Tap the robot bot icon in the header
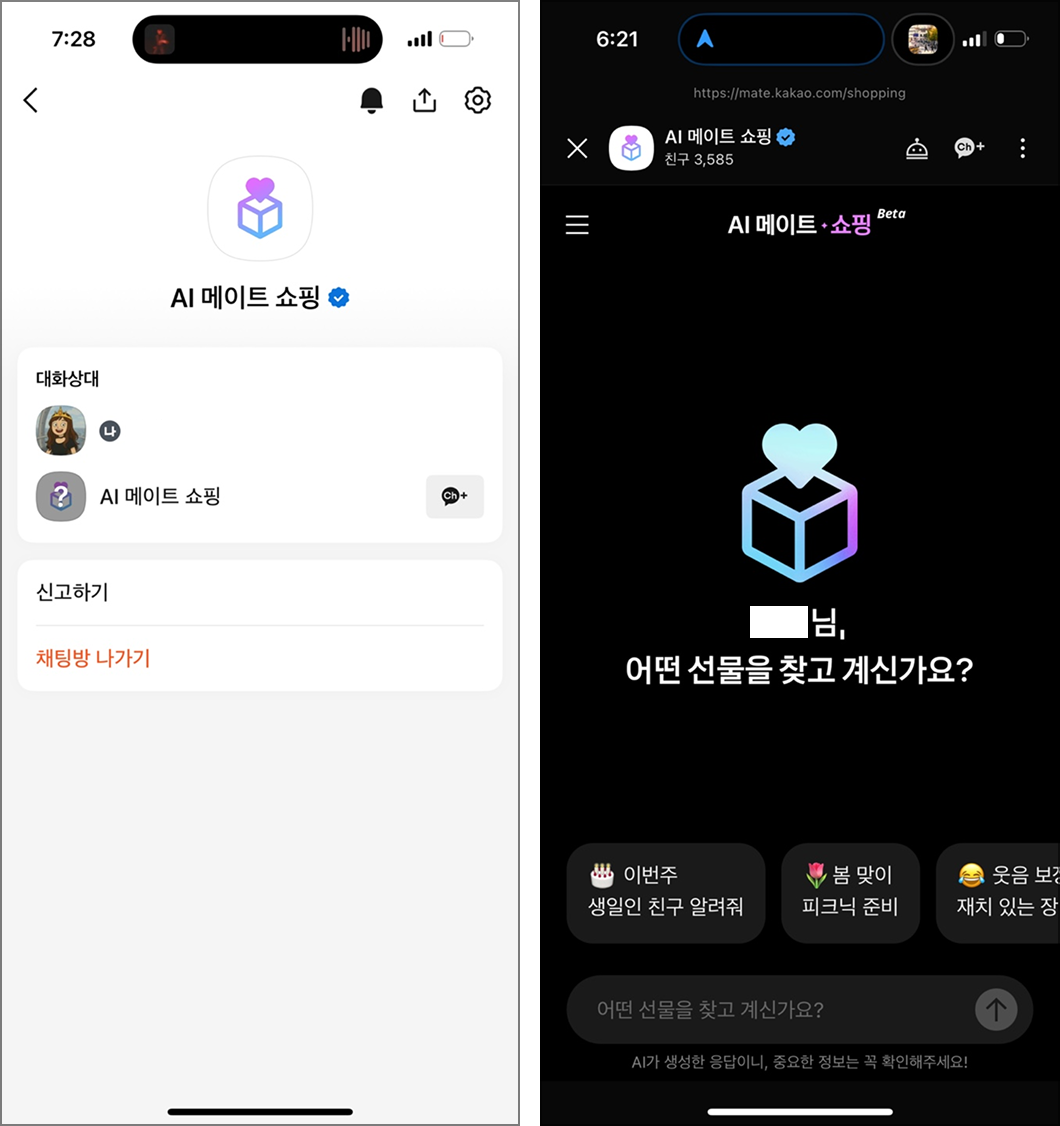1060x1126 pixels. coord(915,148)
